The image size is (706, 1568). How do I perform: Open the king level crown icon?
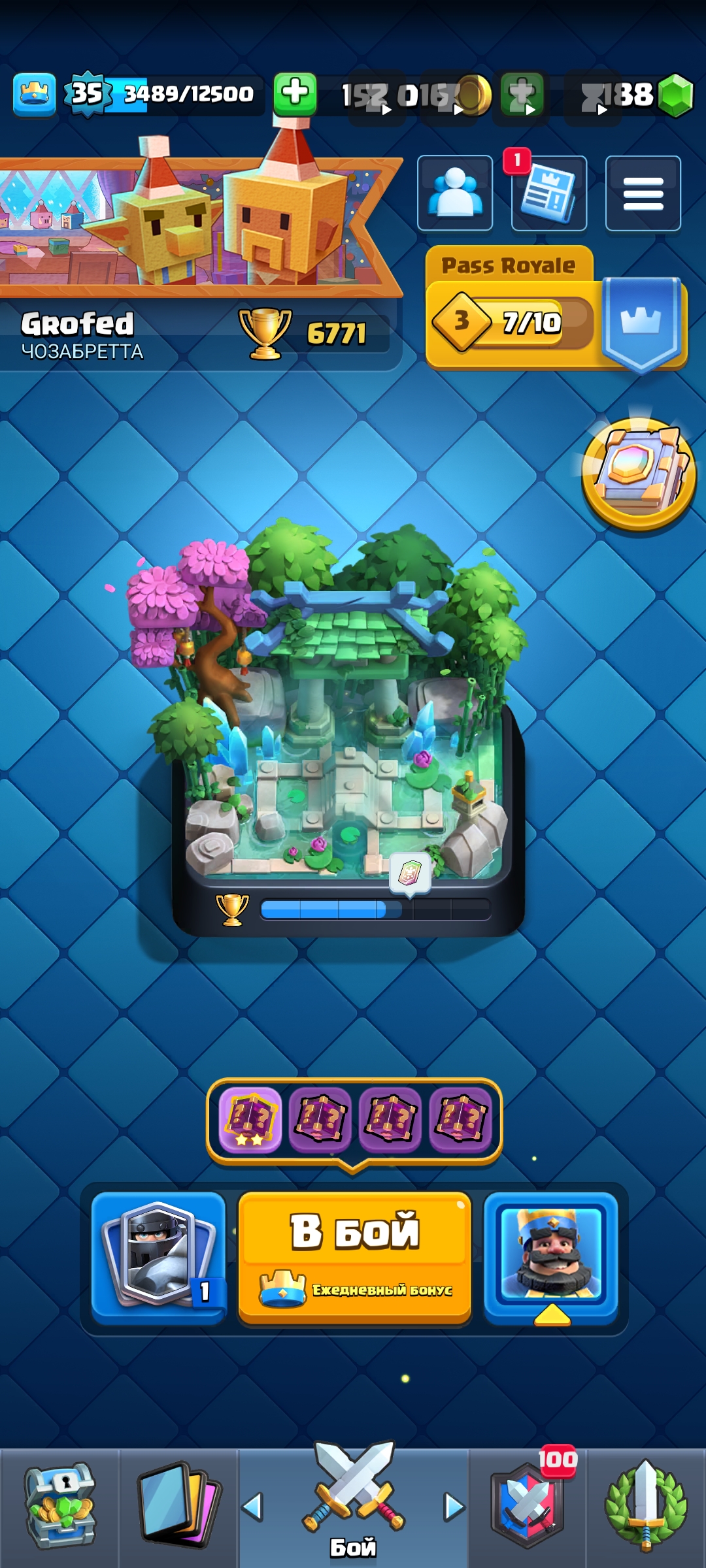[34, 95]
